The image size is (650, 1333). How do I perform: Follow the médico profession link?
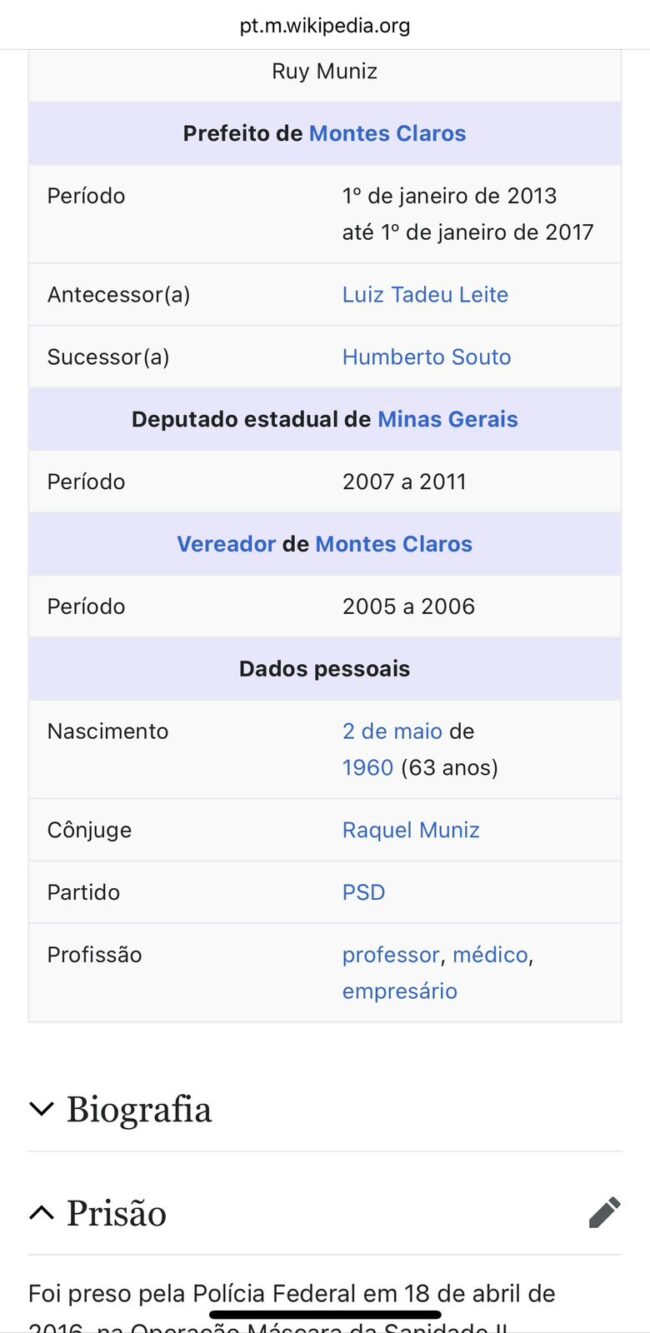point(490,955)
